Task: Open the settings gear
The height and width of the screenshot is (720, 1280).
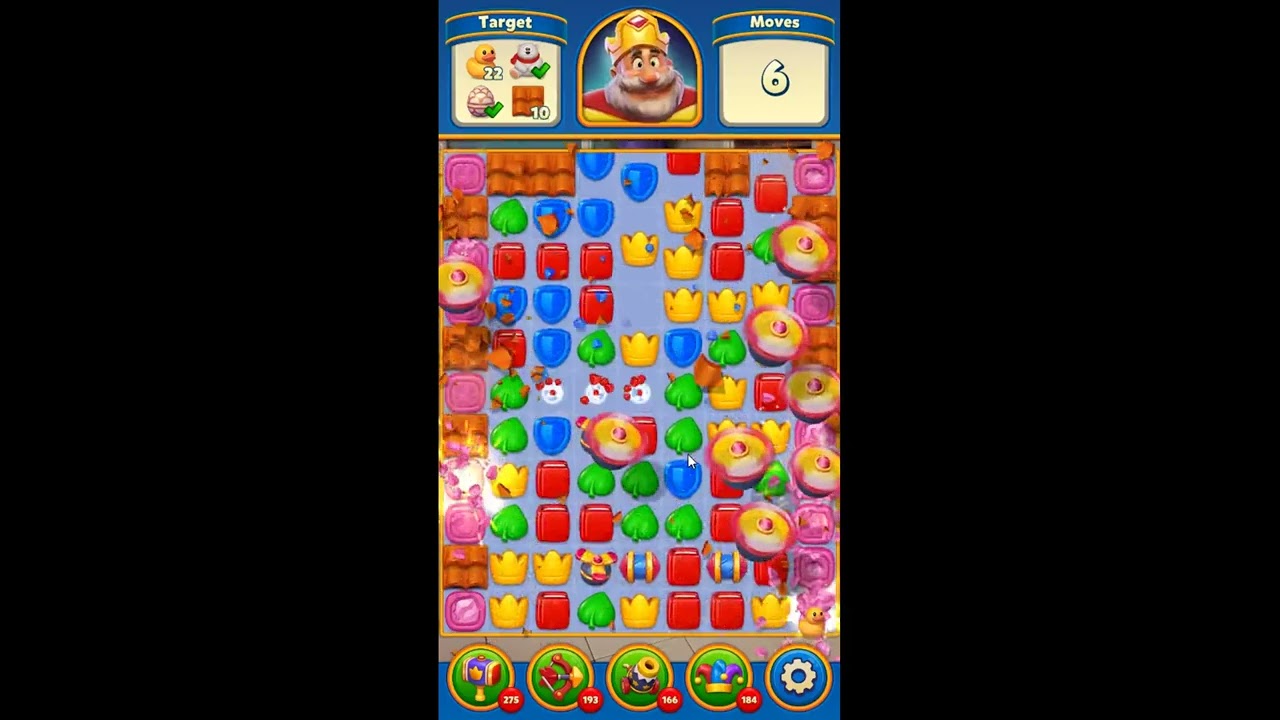Action: [797, 677]
